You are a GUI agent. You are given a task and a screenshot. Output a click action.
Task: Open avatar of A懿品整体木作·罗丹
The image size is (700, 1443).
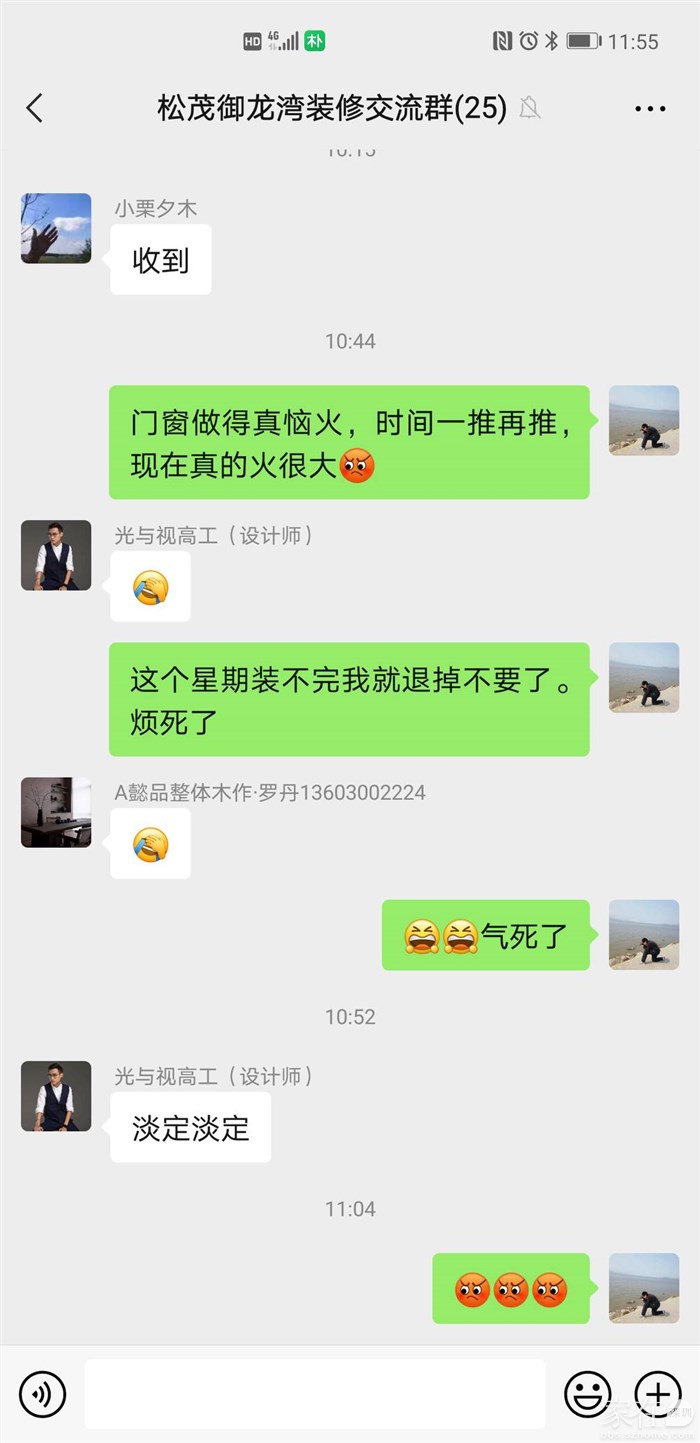pos(56,813)
